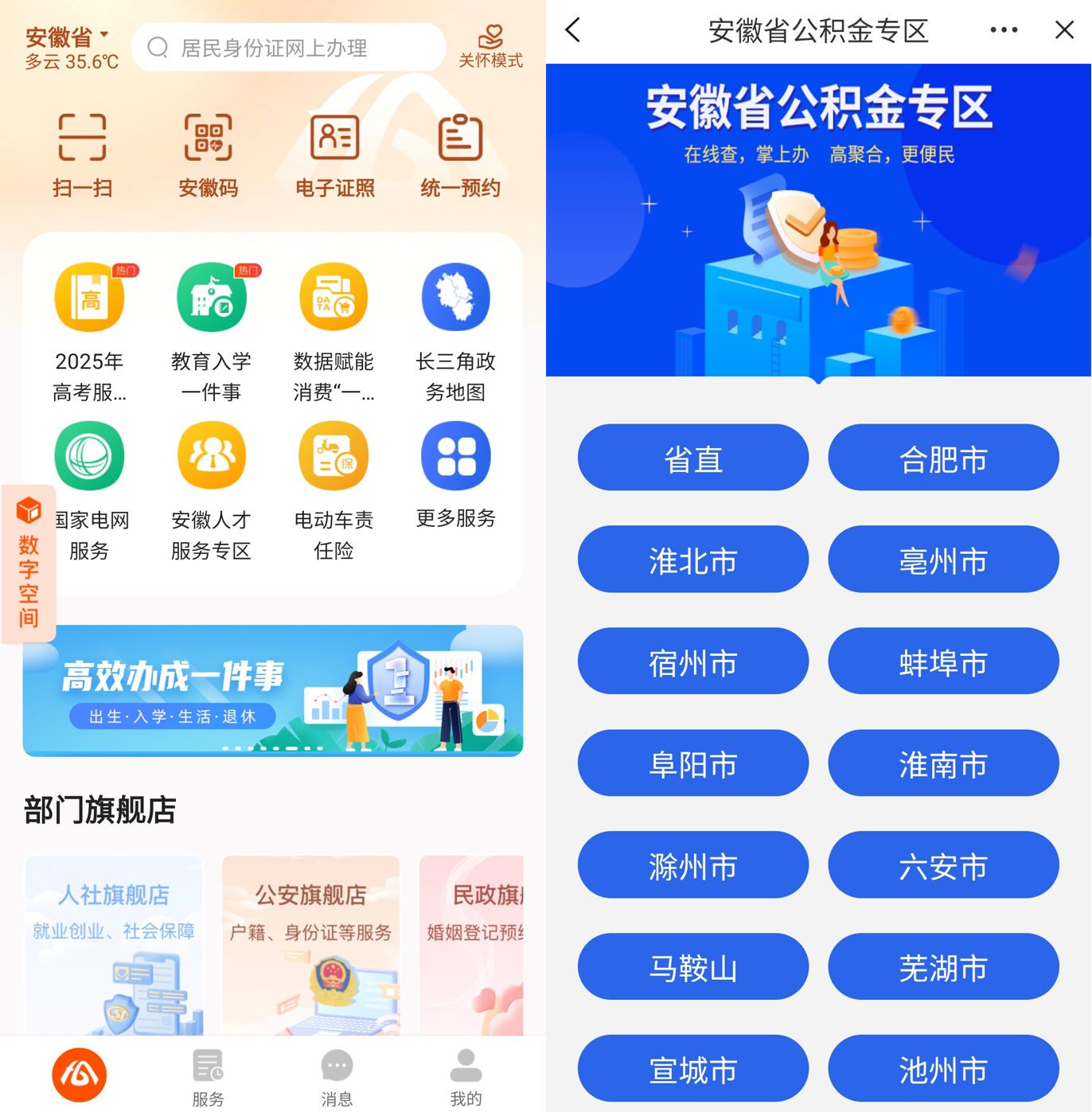This screenshot has height=1112, width=1092.
Task: Open the 高效办成一件事 banner
Action: coord(273,690)
